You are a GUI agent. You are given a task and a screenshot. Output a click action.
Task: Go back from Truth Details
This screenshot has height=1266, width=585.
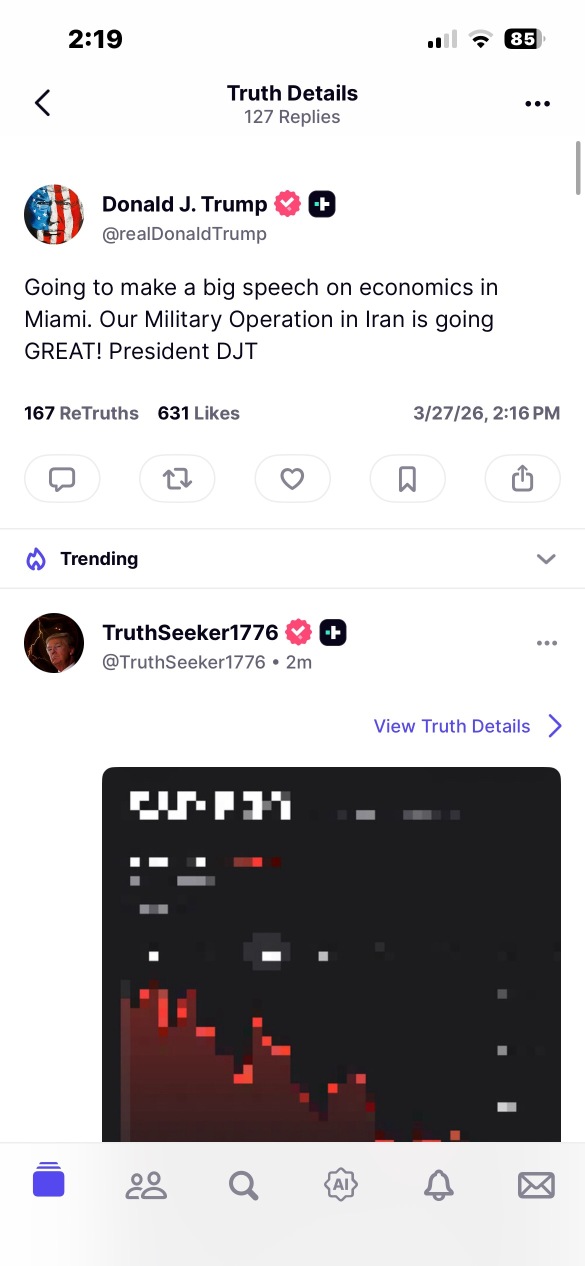pos(42,103)
